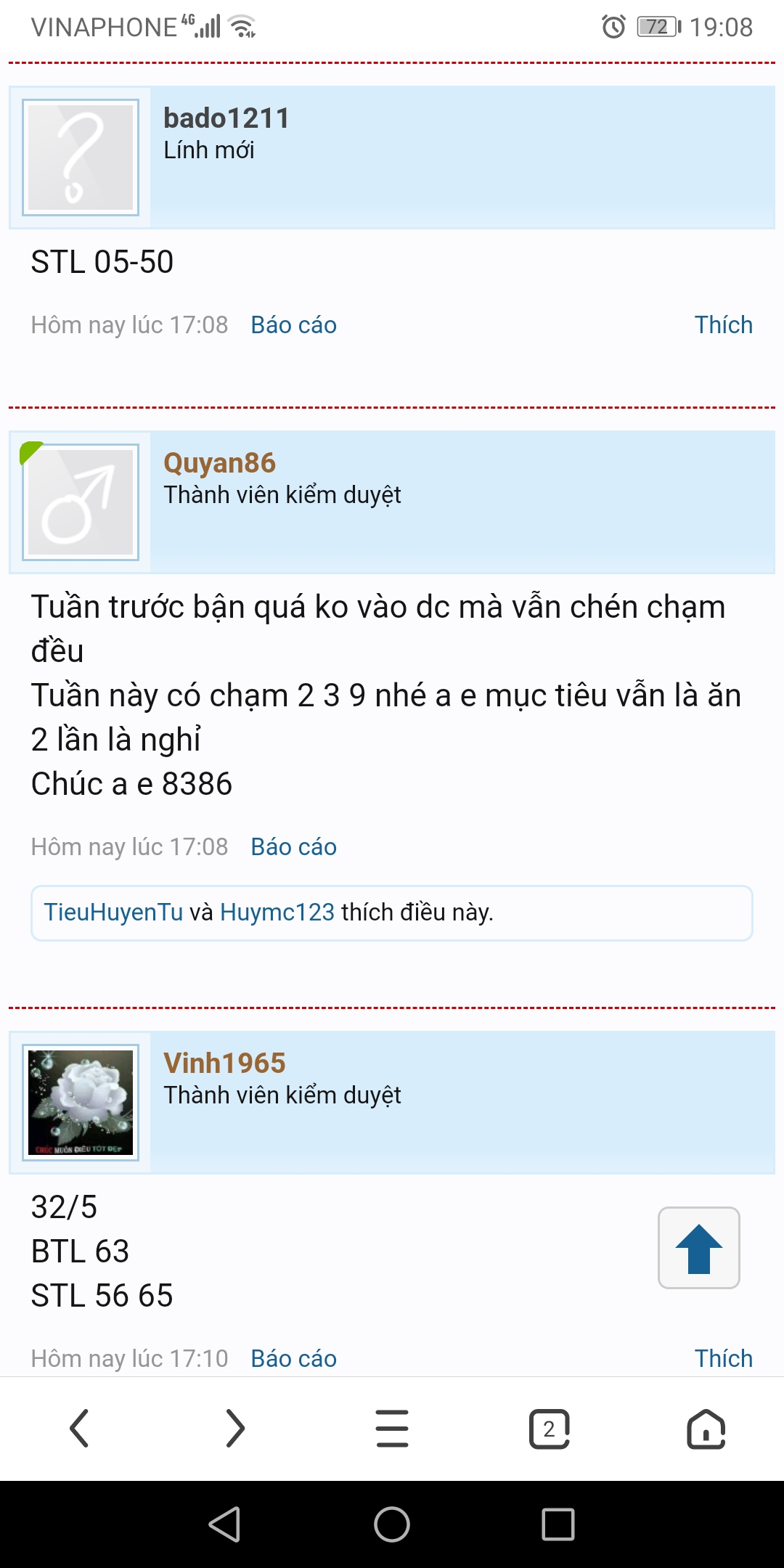
Task: Open the browser menu
Action: coord(392,1429)
